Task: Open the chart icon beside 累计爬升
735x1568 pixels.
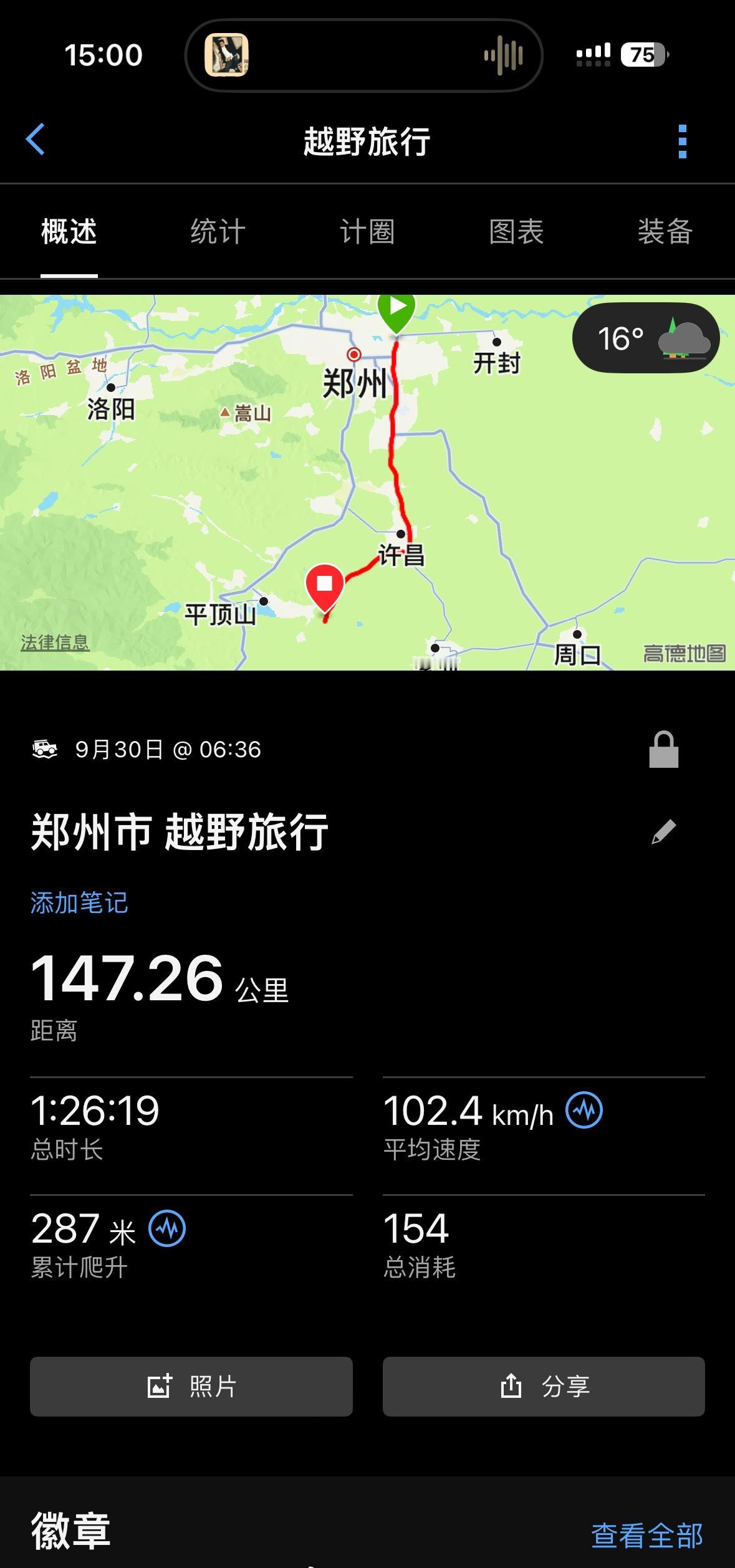Action: coord(167,1228)
